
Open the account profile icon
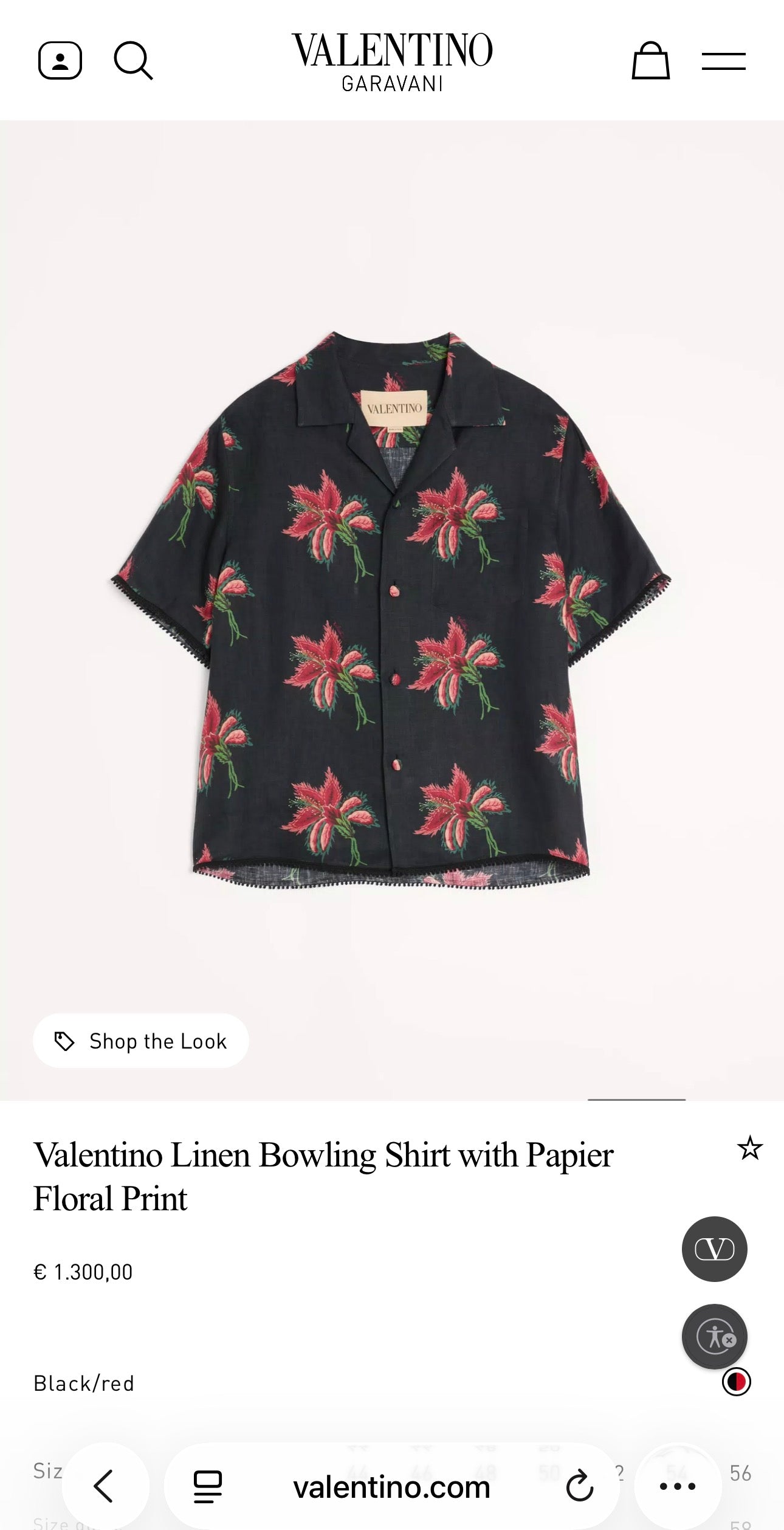point(60,60)
